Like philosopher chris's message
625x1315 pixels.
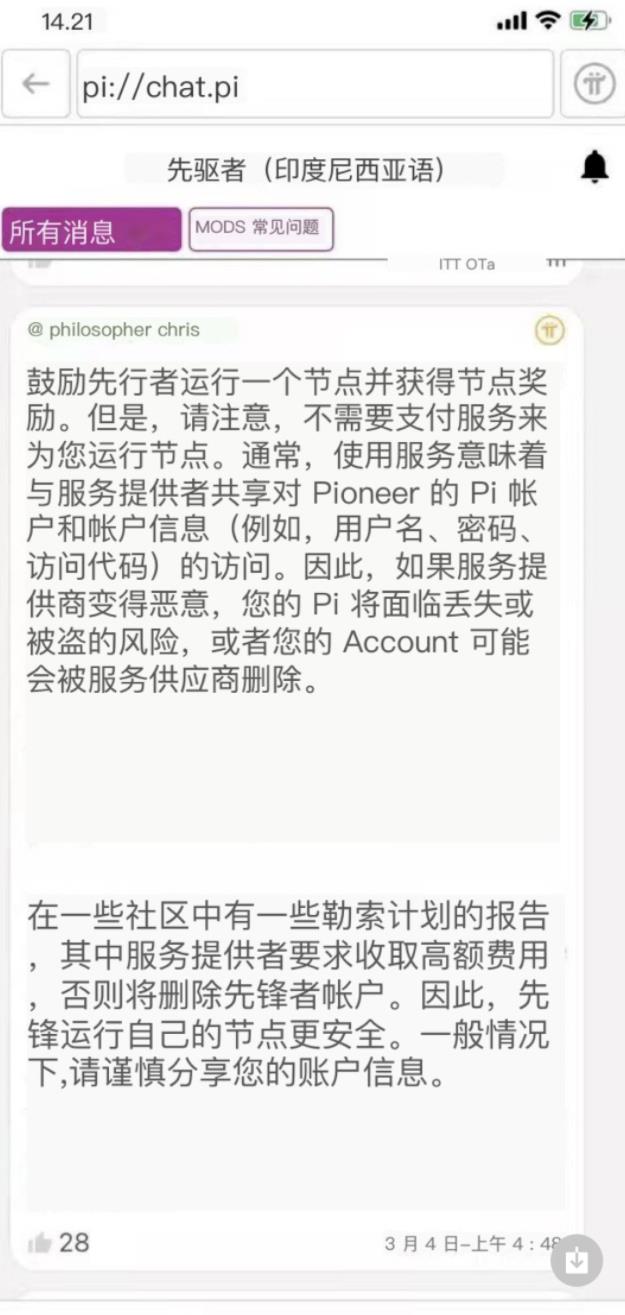(x=40, y=1243)
